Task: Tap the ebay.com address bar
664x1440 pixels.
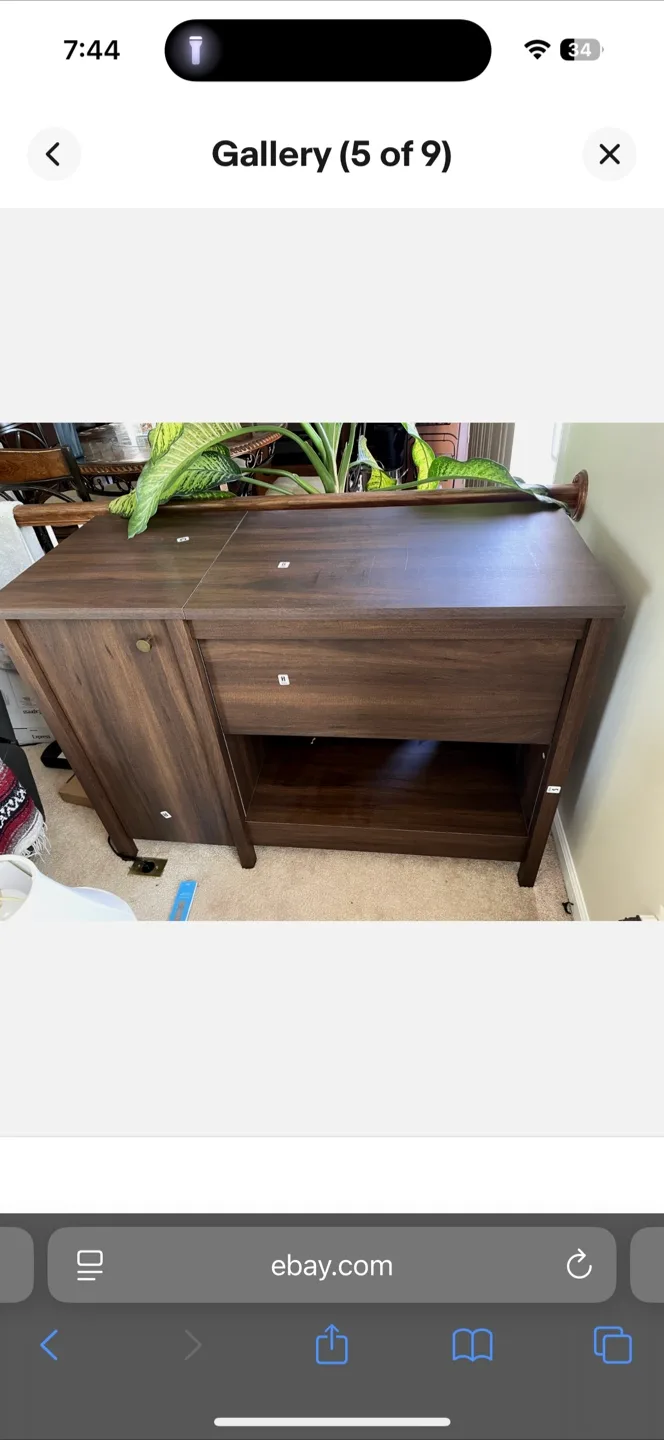Action: [x=332, y=1265]
